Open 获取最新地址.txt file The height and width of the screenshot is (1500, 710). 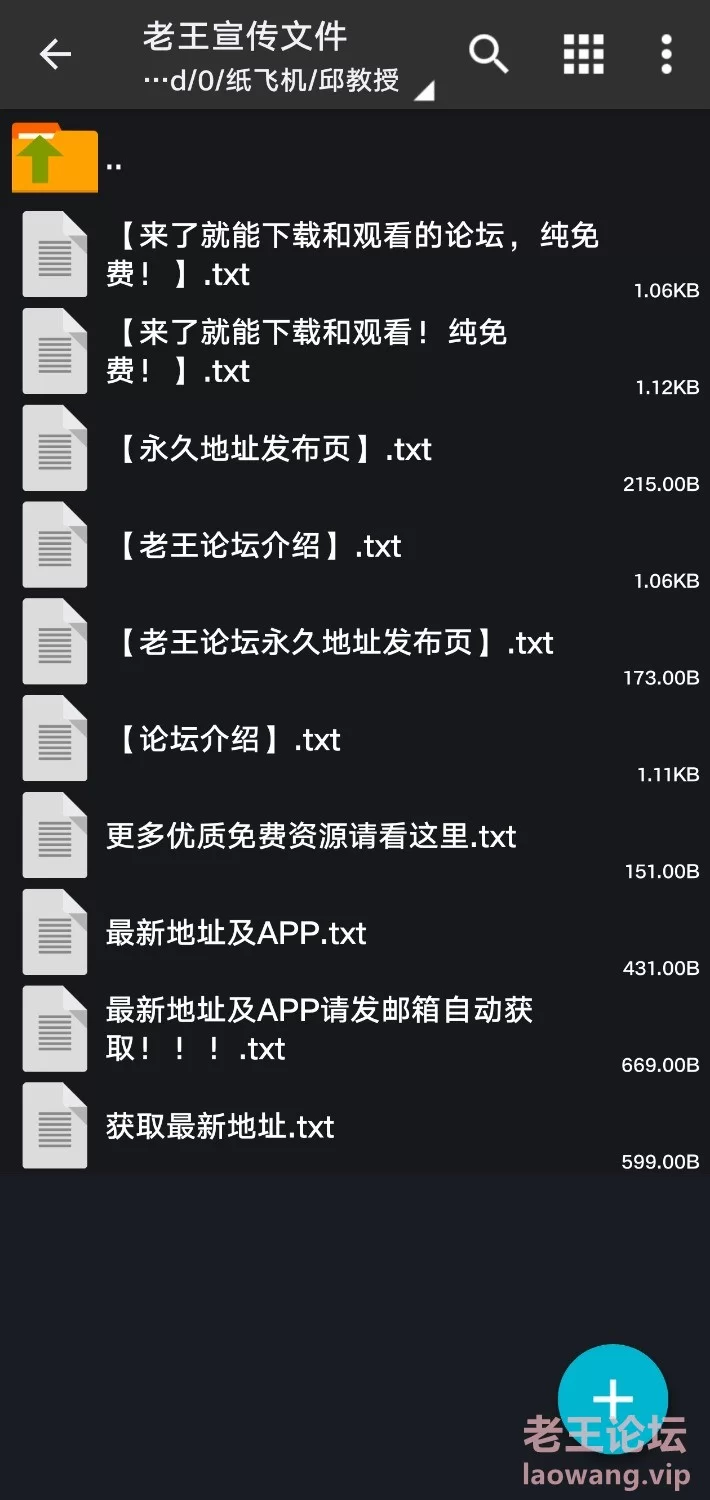click(x=355, y=1127)
